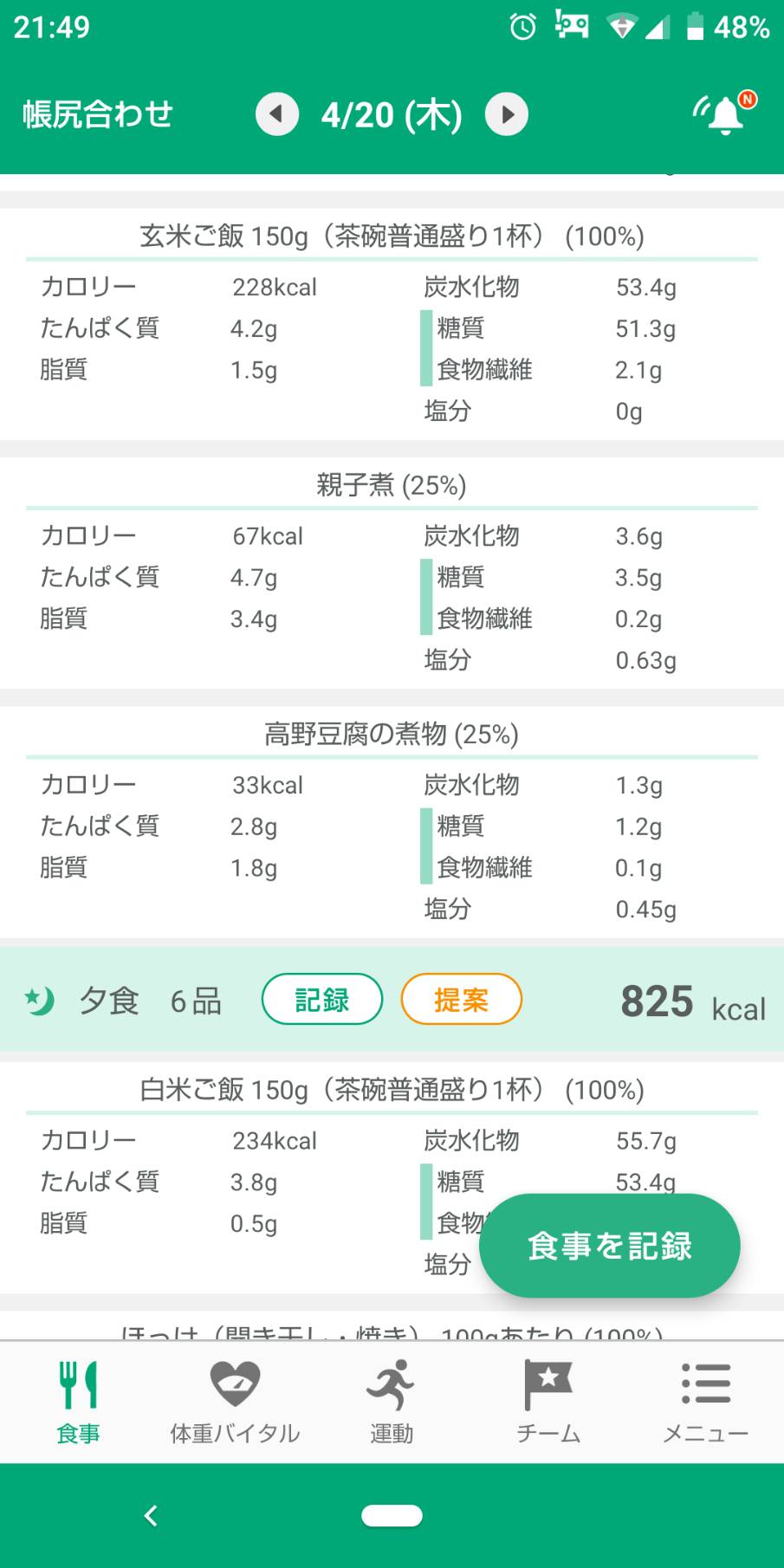The image size is (784, 1568).
Task: Switch to the チーム tab
Action: tap(548, 1403)
